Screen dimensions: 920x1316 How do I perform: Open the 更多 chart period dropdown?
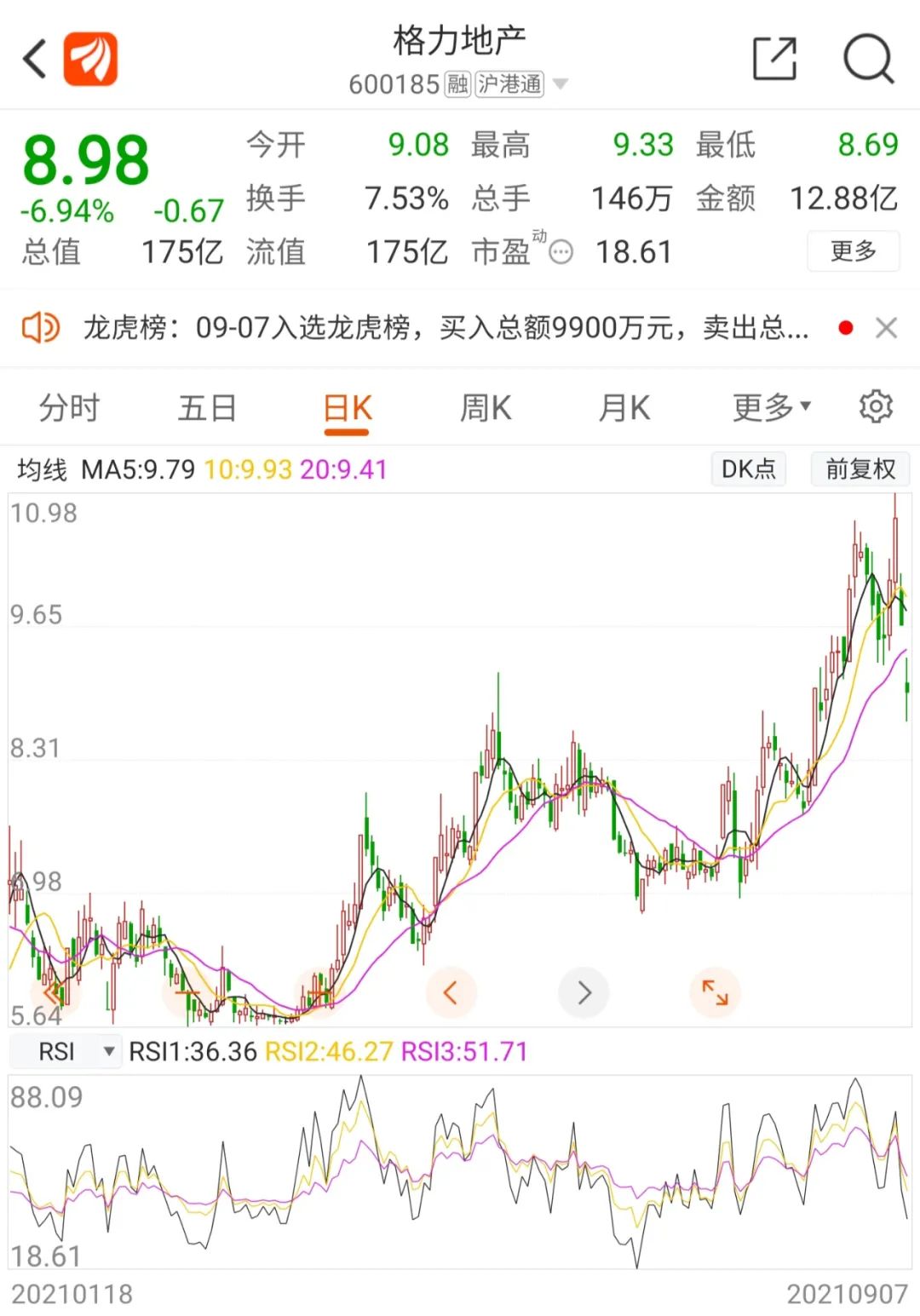coord(771,408)
